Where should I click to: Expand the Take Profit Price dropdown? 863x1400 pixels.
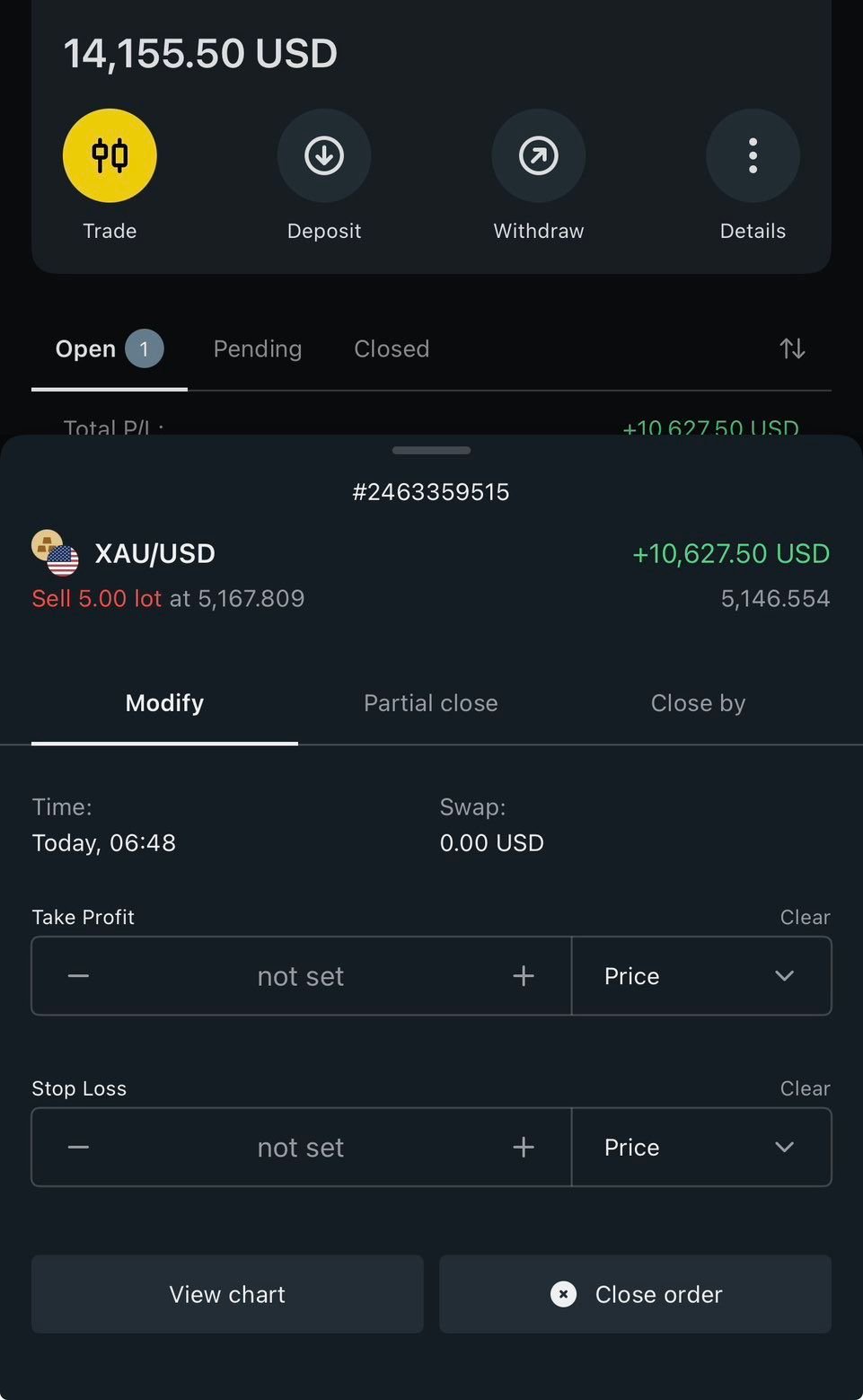(x=700, y=976)
